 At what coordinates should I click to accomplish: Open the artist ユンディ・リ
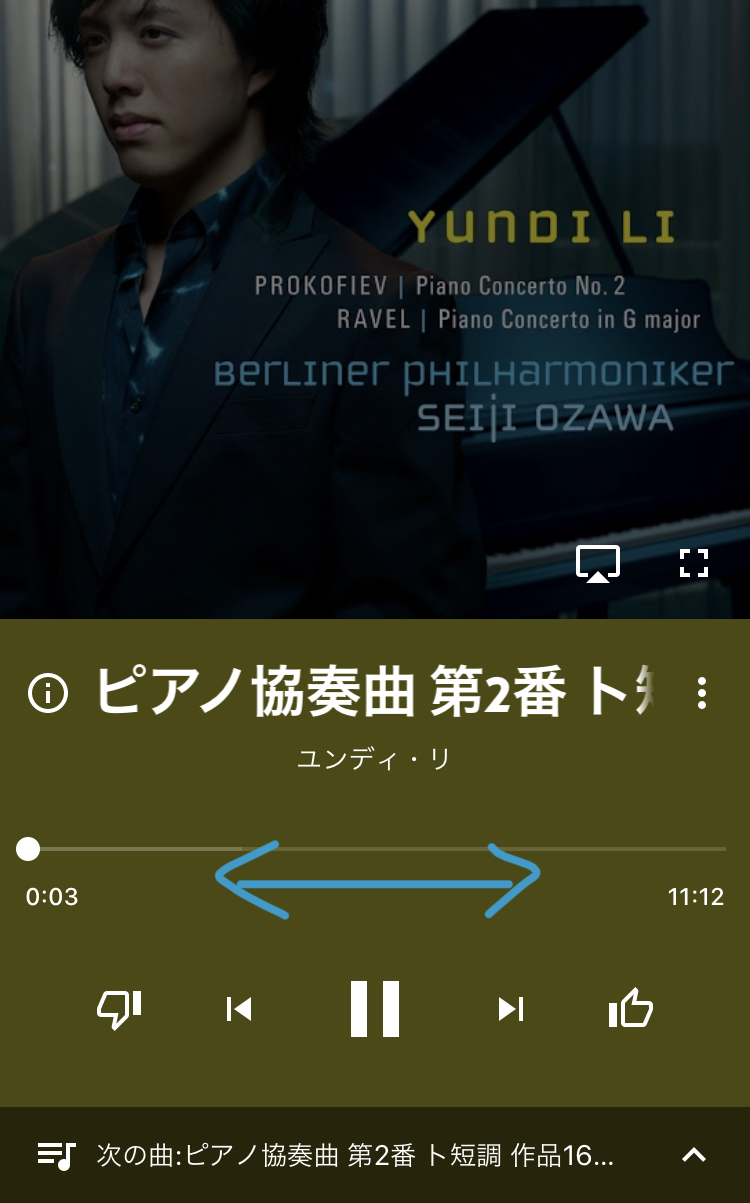375,758
